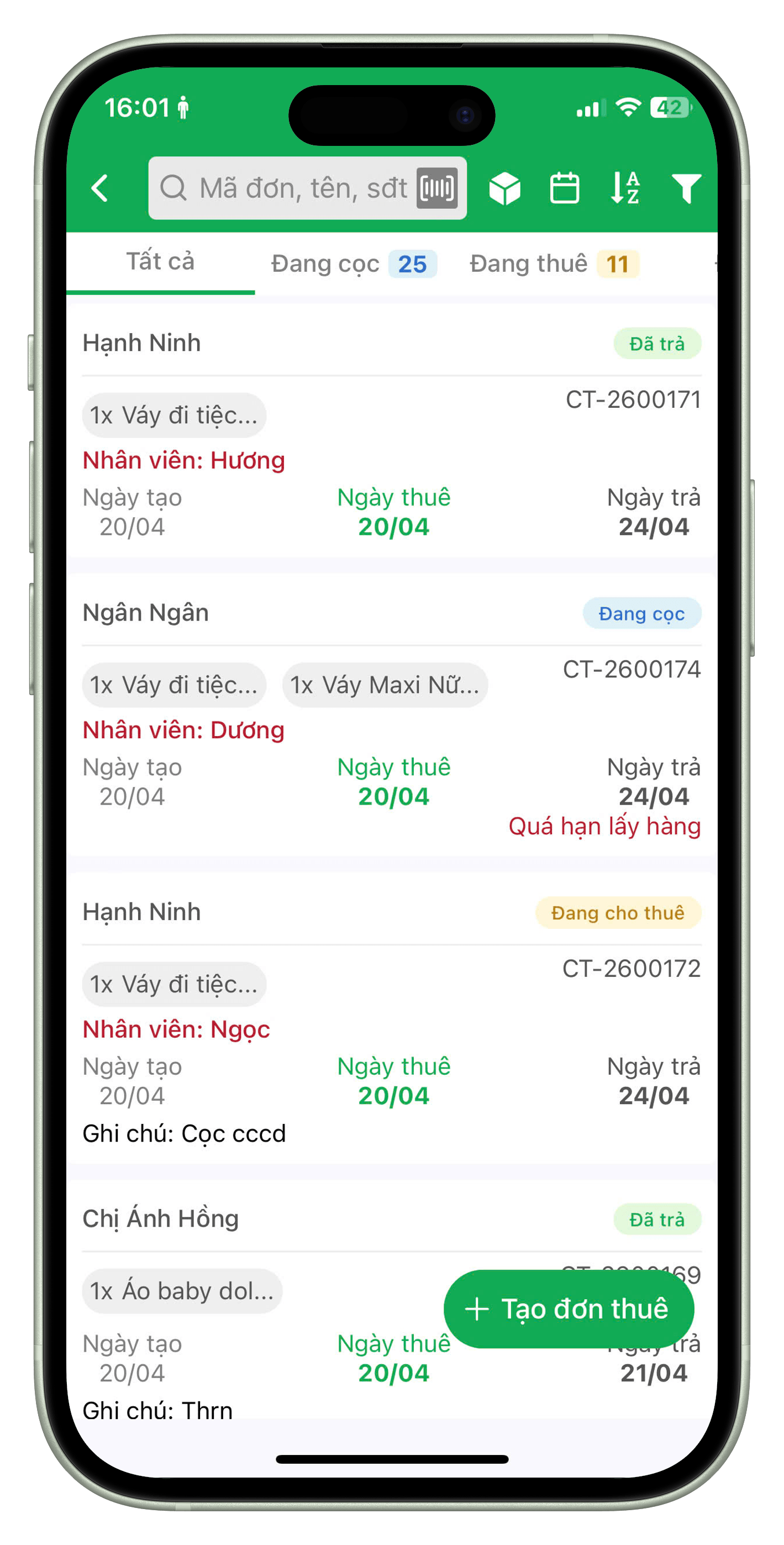
Task: Switch to the Tất cả tab
Action: tap(160, 262)
